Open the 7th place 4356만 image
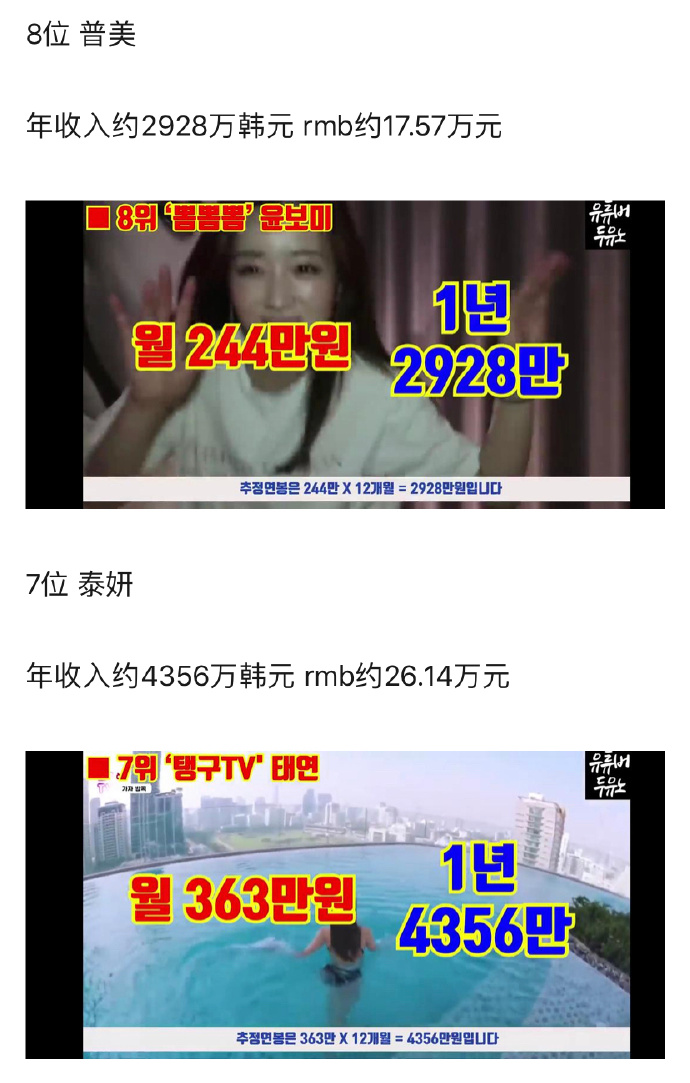Image resolution: width=690 pixels, height=1083 pixels. pos(345,904)
